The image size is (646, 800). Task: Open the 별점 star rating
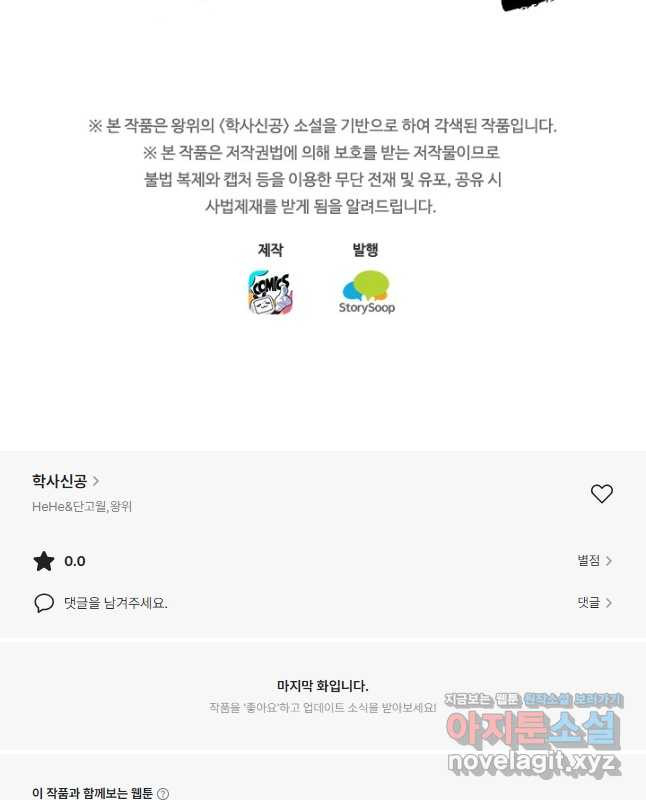point(594,561)
